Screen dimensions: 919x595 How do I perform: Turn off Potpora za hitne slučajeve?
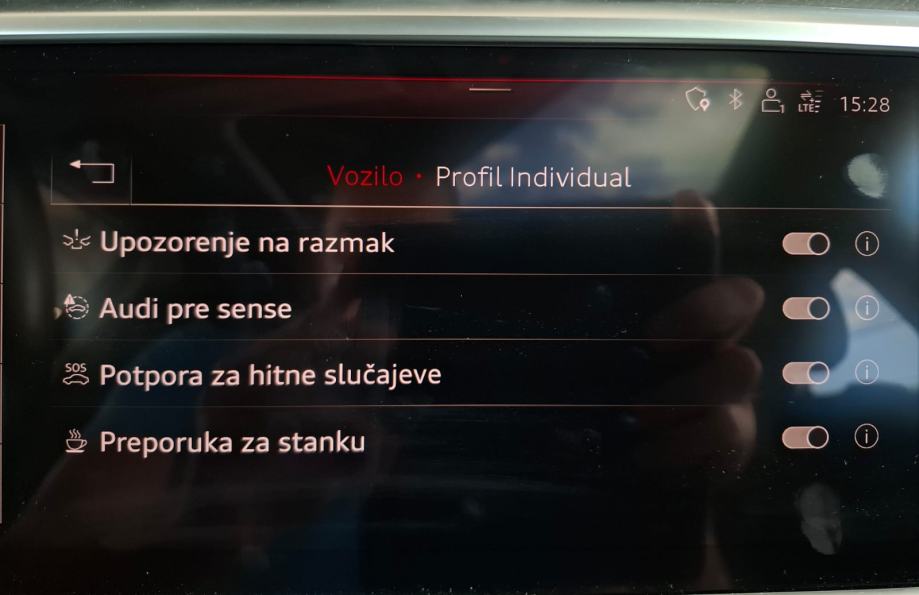point(806,373)
